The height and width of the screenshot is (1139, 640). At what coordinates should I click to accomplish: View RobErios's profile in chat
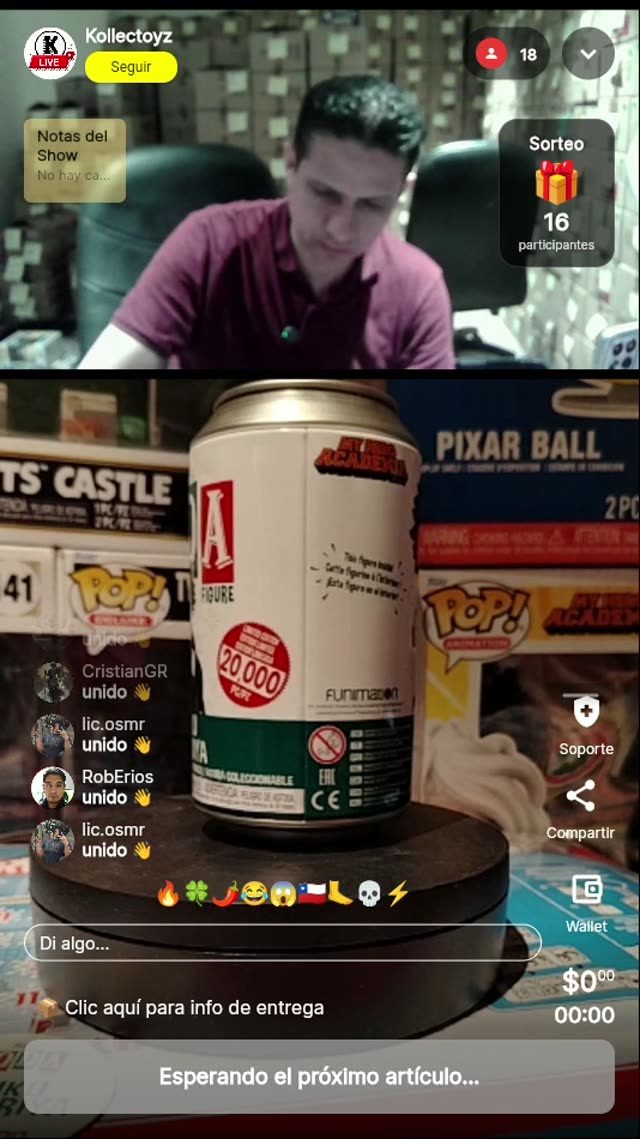(117, 776)
